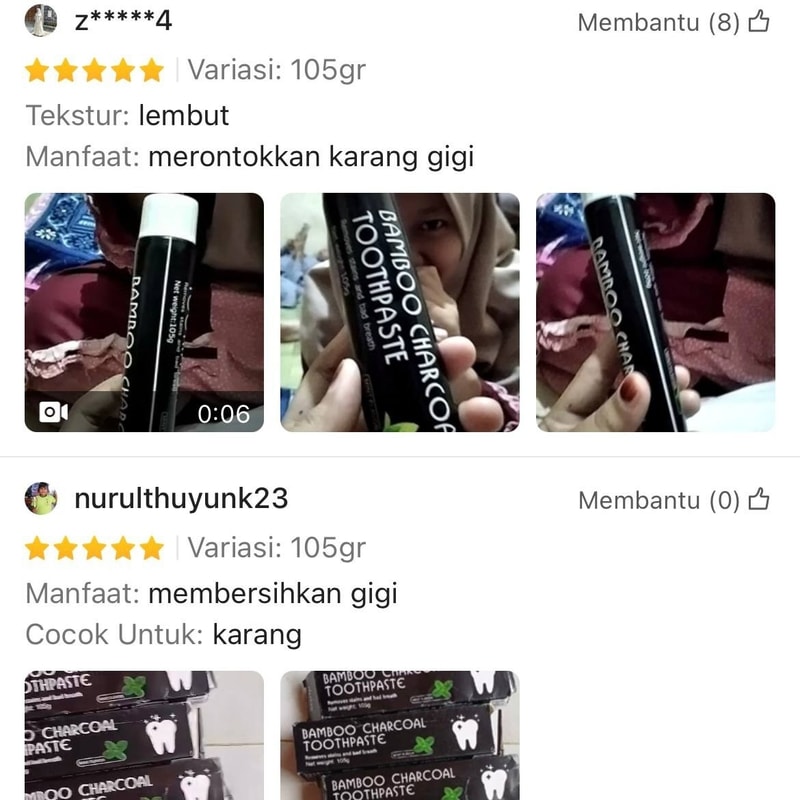Open z*****4's profile avatar

tap(41, 20)
